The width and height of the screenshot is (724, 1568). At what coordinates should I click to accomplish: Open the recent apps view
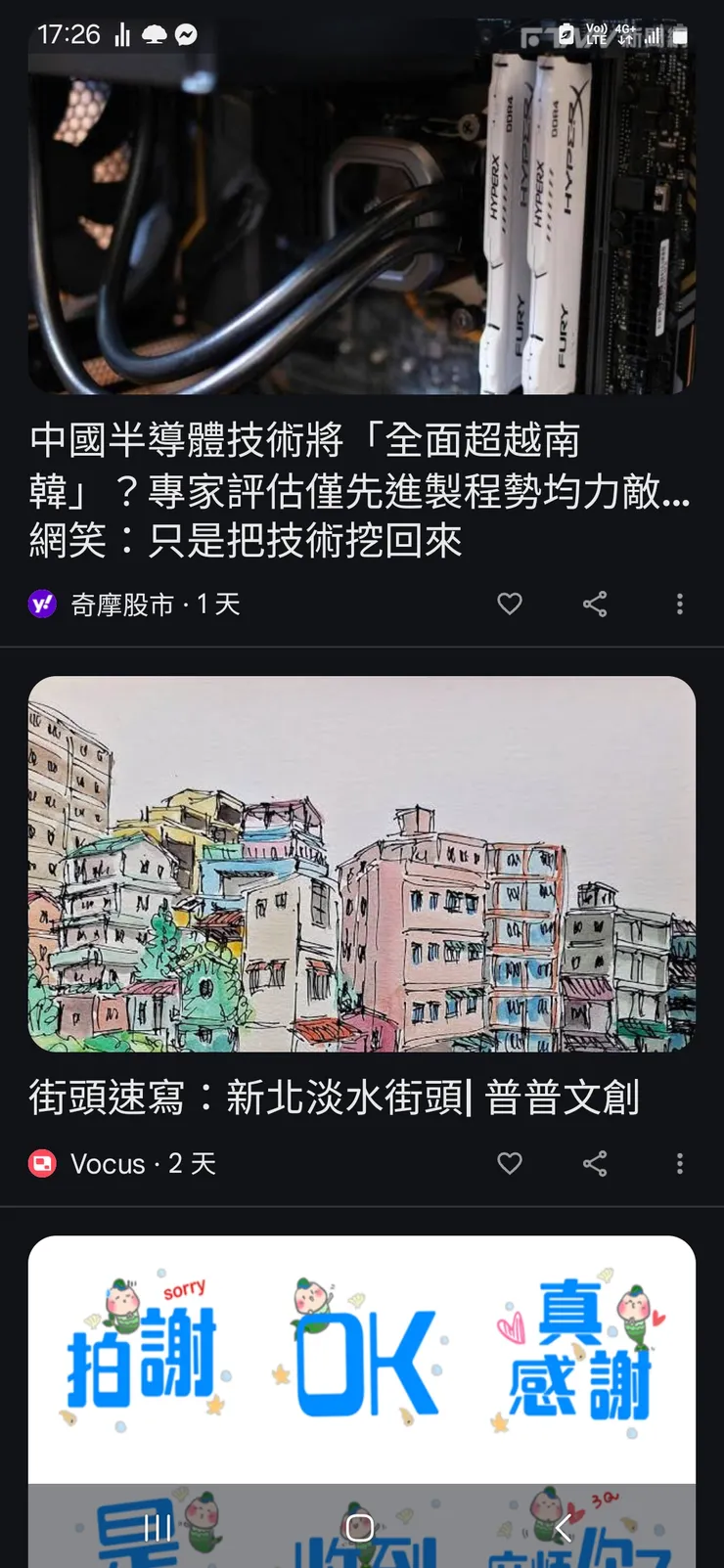point(158,1527)
